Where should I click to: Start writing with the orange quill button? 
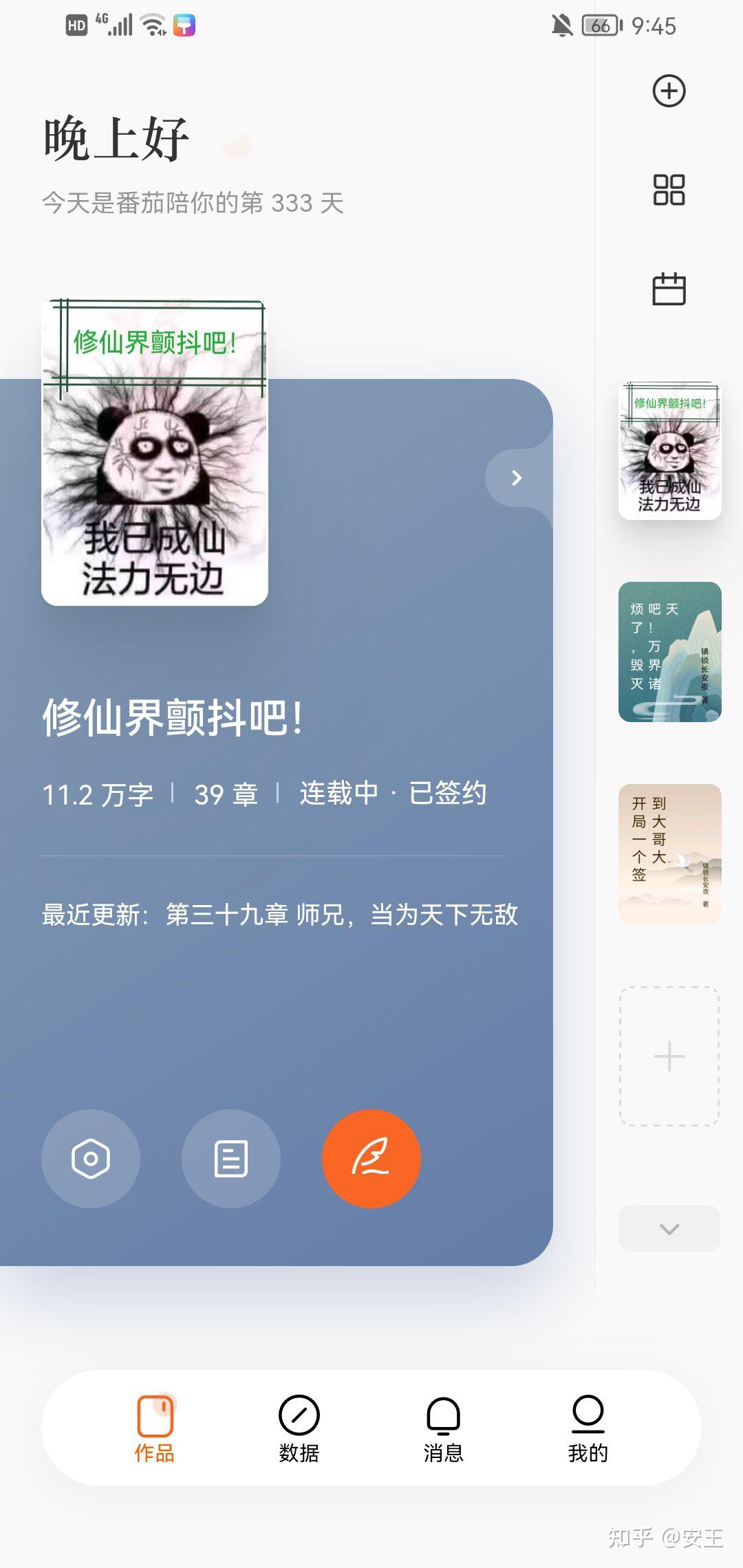371,1159
